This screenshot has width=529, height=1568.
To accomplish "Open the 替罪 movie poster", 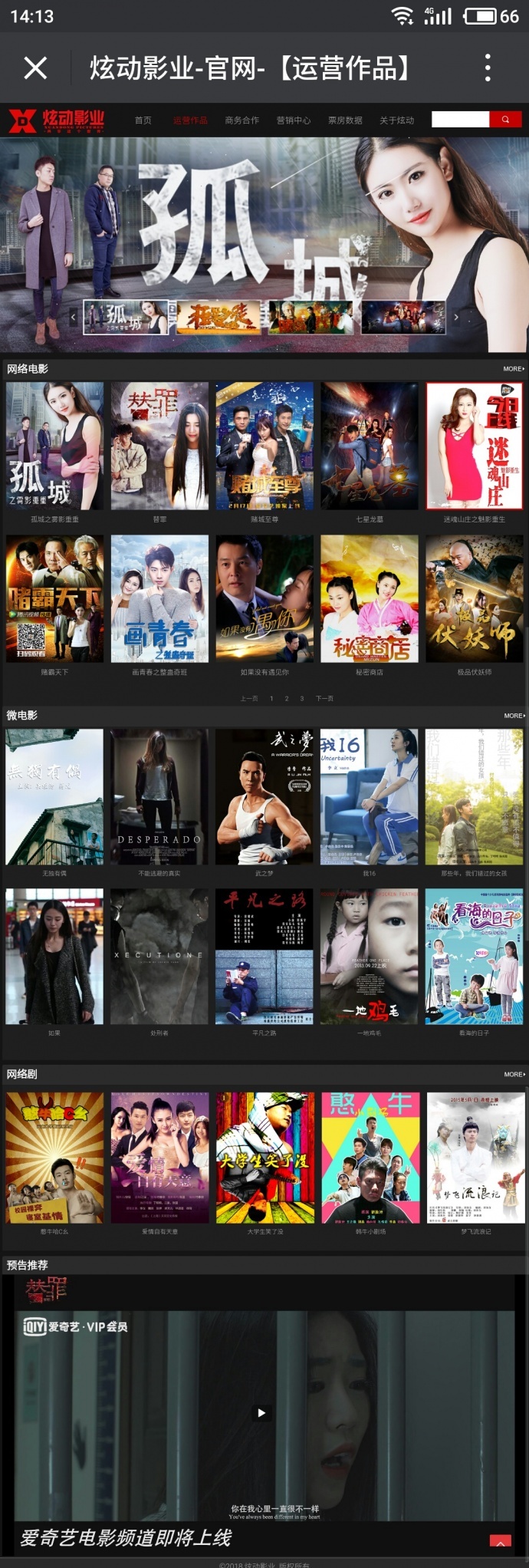I will tap(159, 446).
